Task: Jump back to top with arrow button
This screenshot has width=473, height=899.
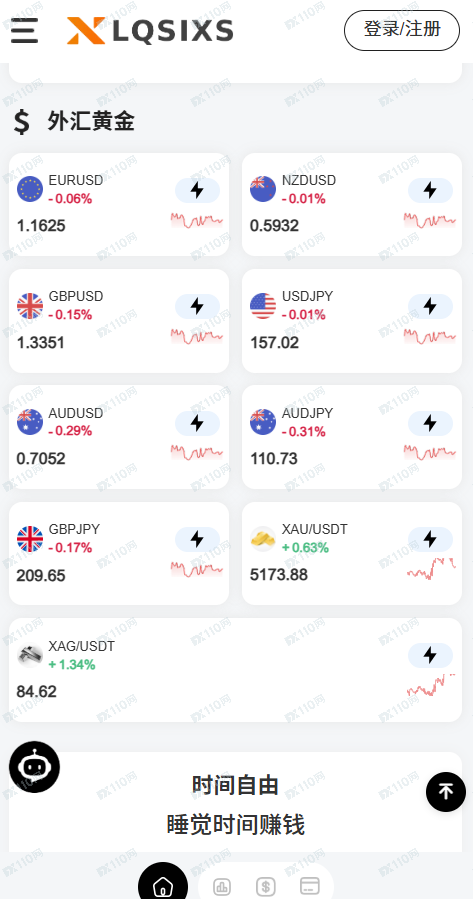Action: [x=445, y=792]
